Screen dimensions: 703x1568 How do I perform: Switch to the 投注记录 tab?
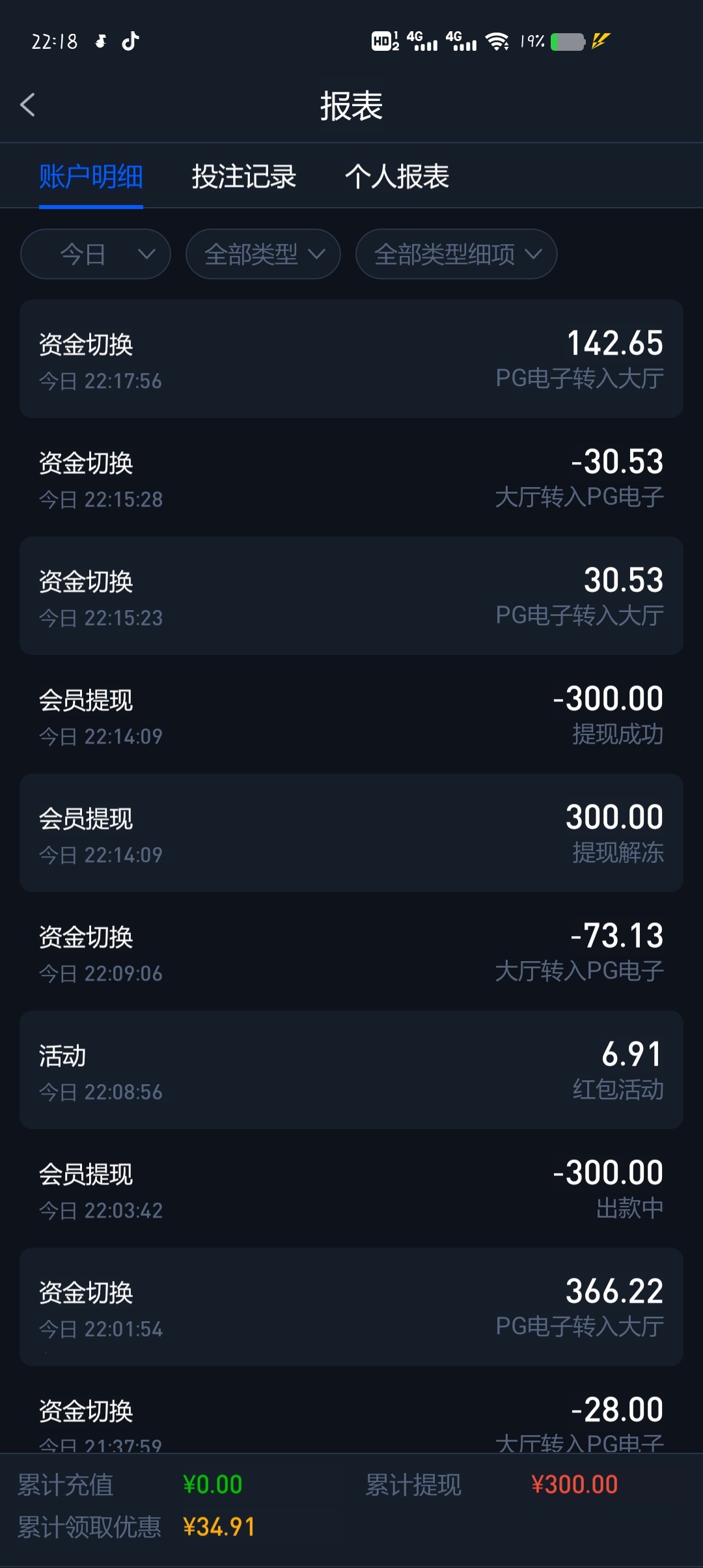tap(243, 176)
